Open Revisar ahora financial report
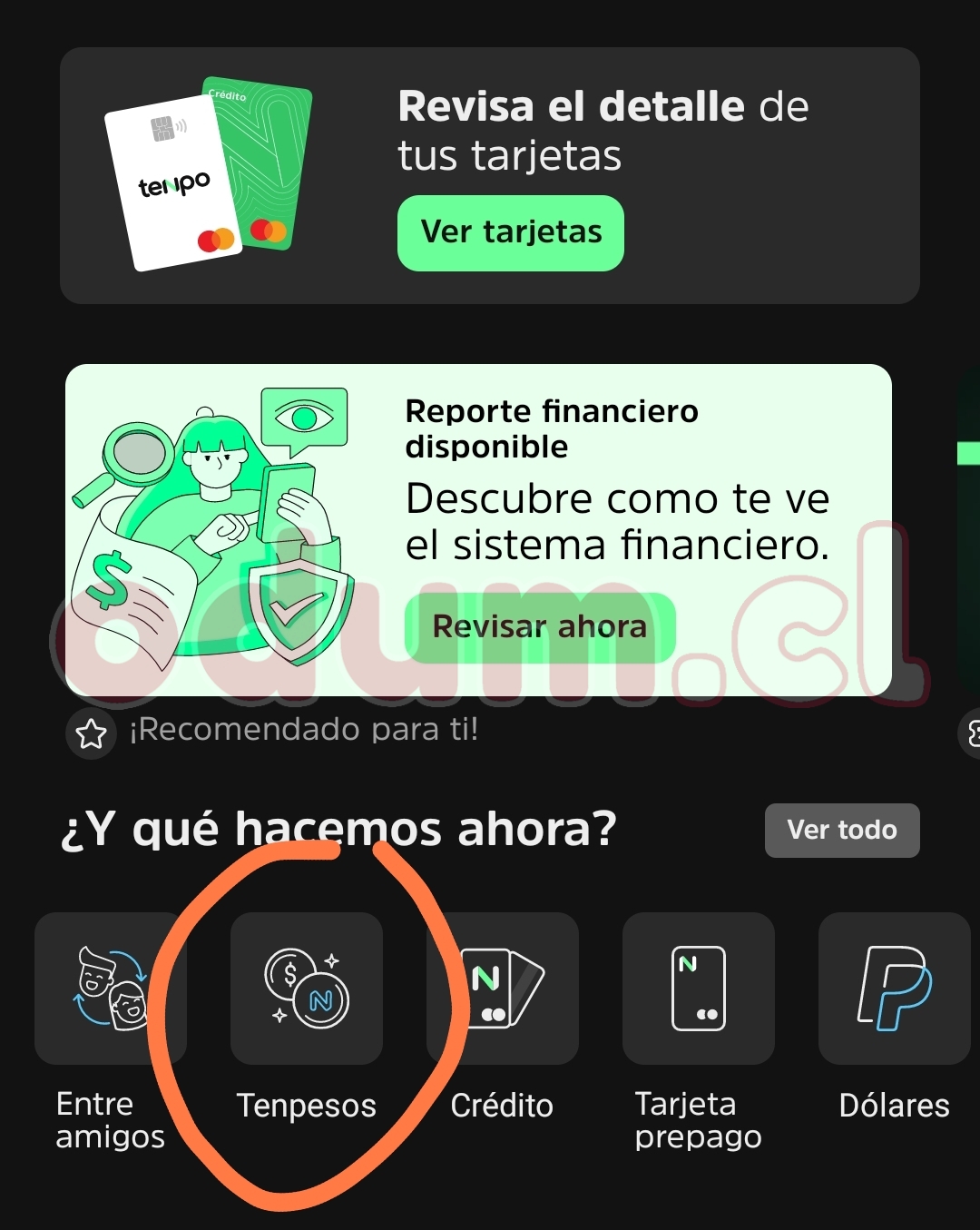This screenshot has width=980, height=1230. click(540, 627)
